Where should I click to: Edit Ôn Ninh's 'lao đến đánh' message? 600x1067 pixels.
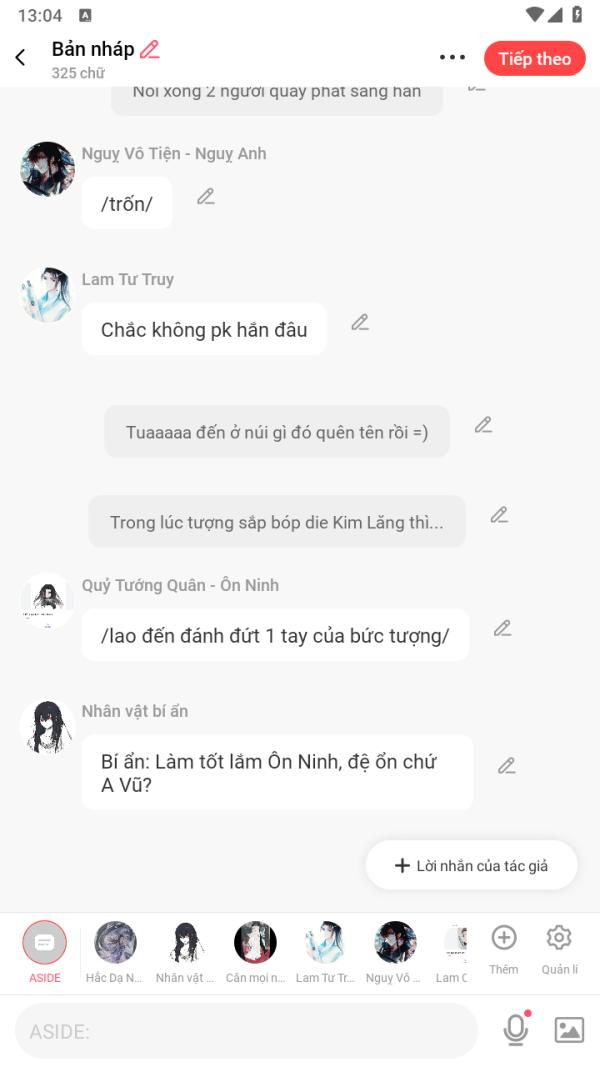(x=503, y=628)
